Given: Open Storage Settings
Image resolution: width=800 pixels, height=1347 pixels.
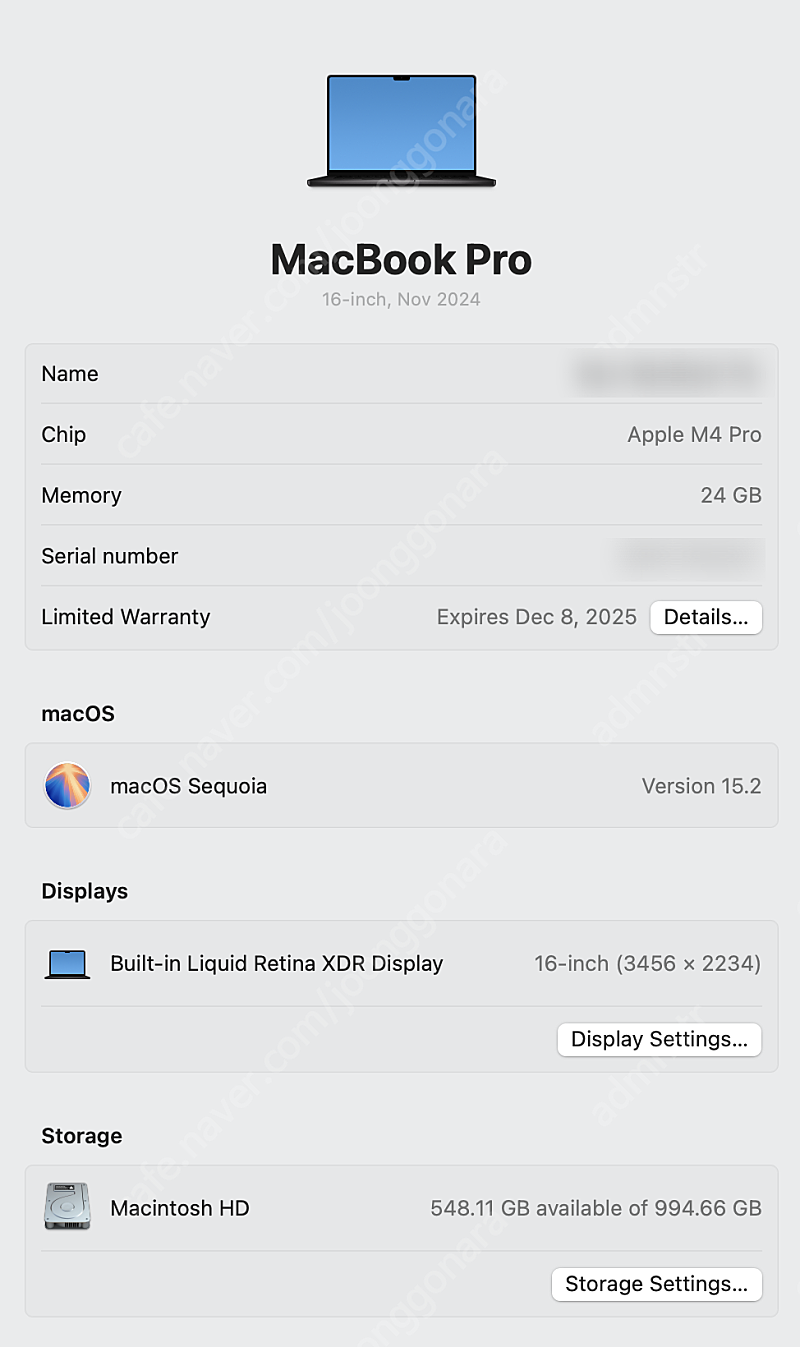Looking at the screenshot, I should (x=657, y=1284).
